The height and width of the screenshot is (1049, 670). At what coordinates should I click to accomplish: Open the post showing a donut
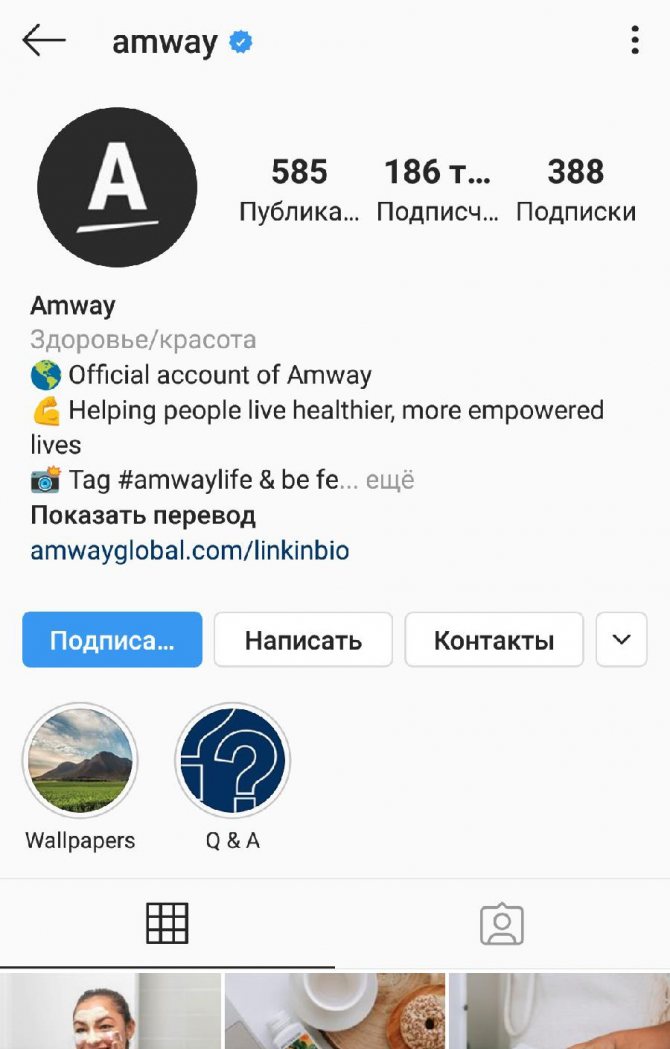(x=335, y=1012)
